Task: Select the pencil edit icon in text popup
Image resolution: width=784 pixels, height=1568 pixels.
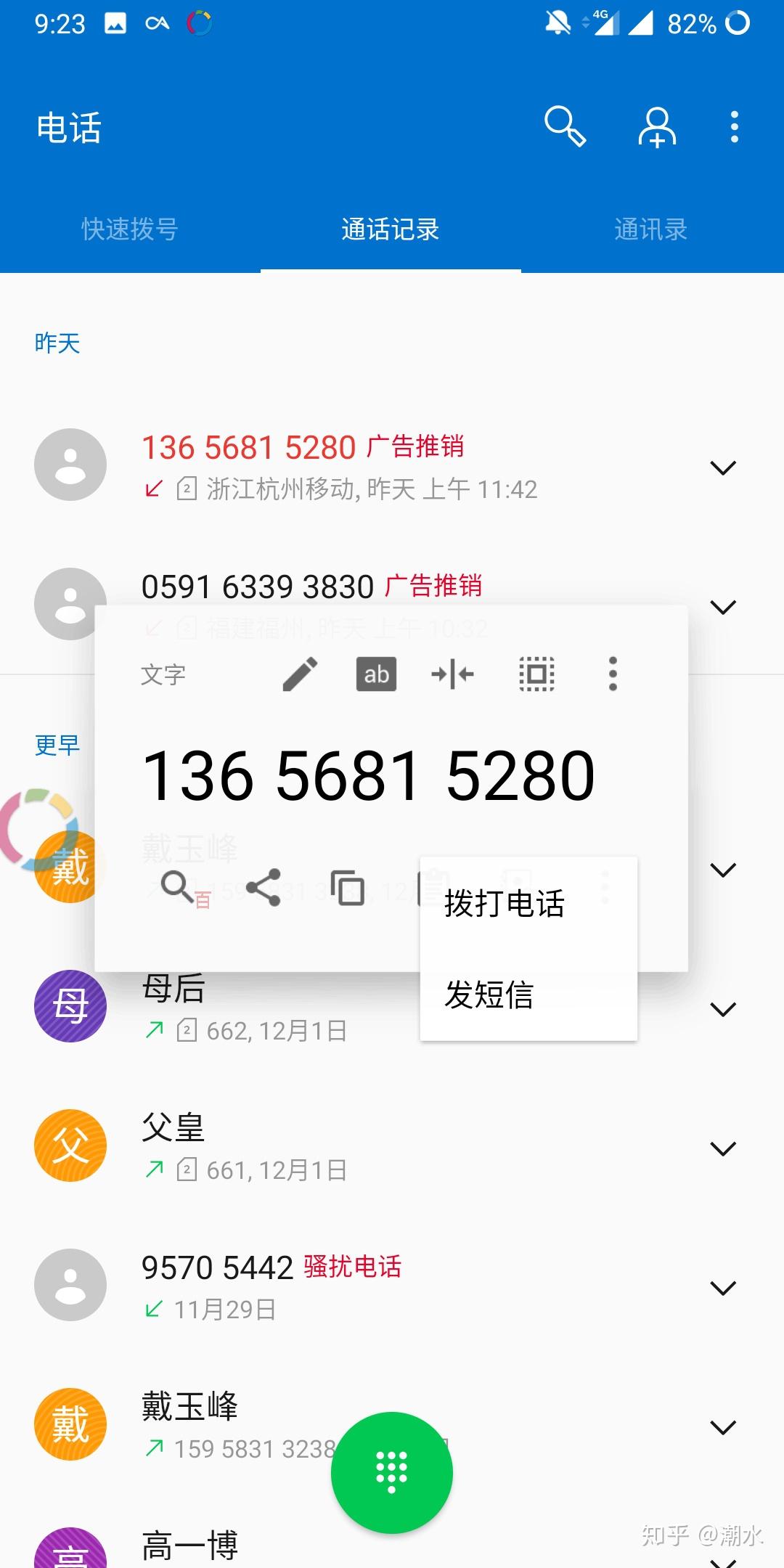Action: (x=298, y=674)
